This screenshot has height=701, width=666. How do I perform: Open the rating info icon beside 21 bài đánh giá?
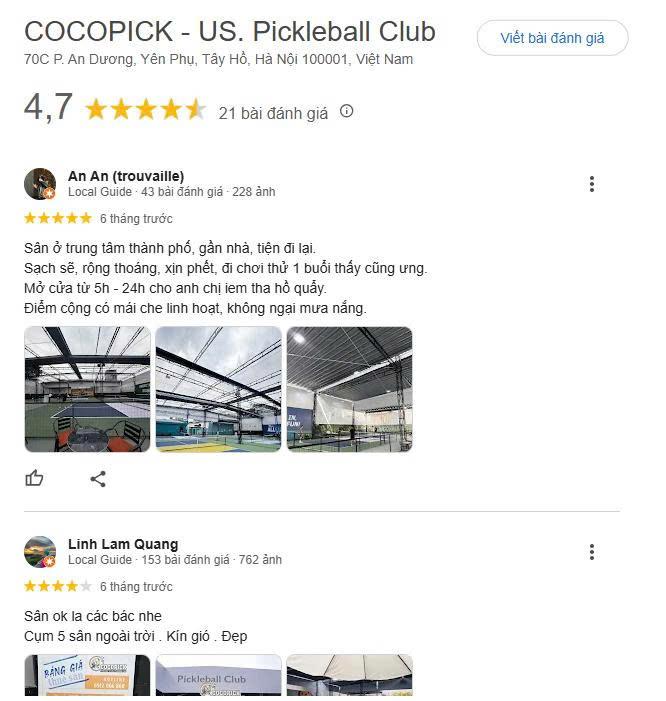pos(346,111)
